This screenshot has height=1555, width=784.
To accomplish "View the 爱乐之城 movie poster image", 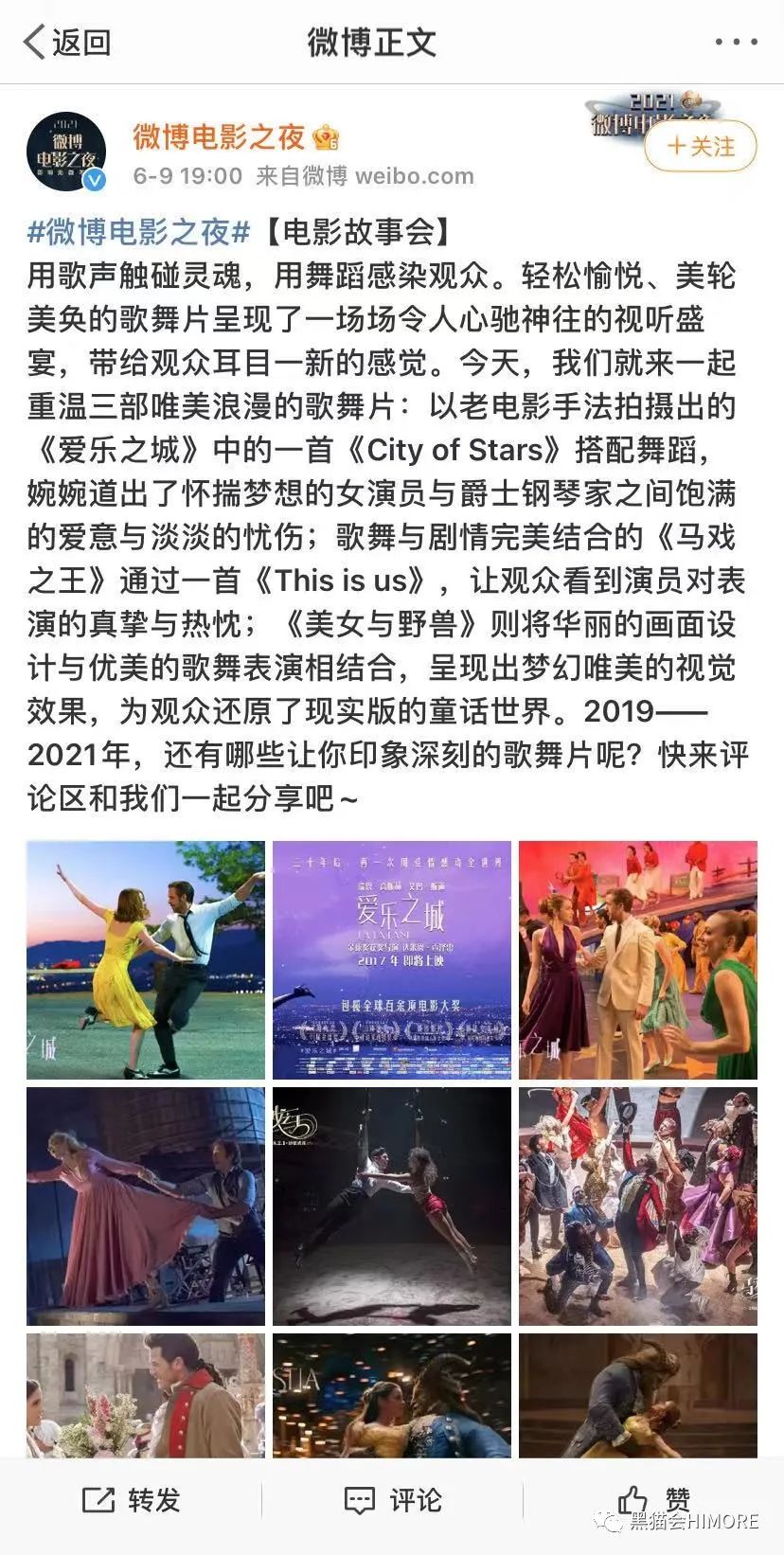I will [392, 959].
